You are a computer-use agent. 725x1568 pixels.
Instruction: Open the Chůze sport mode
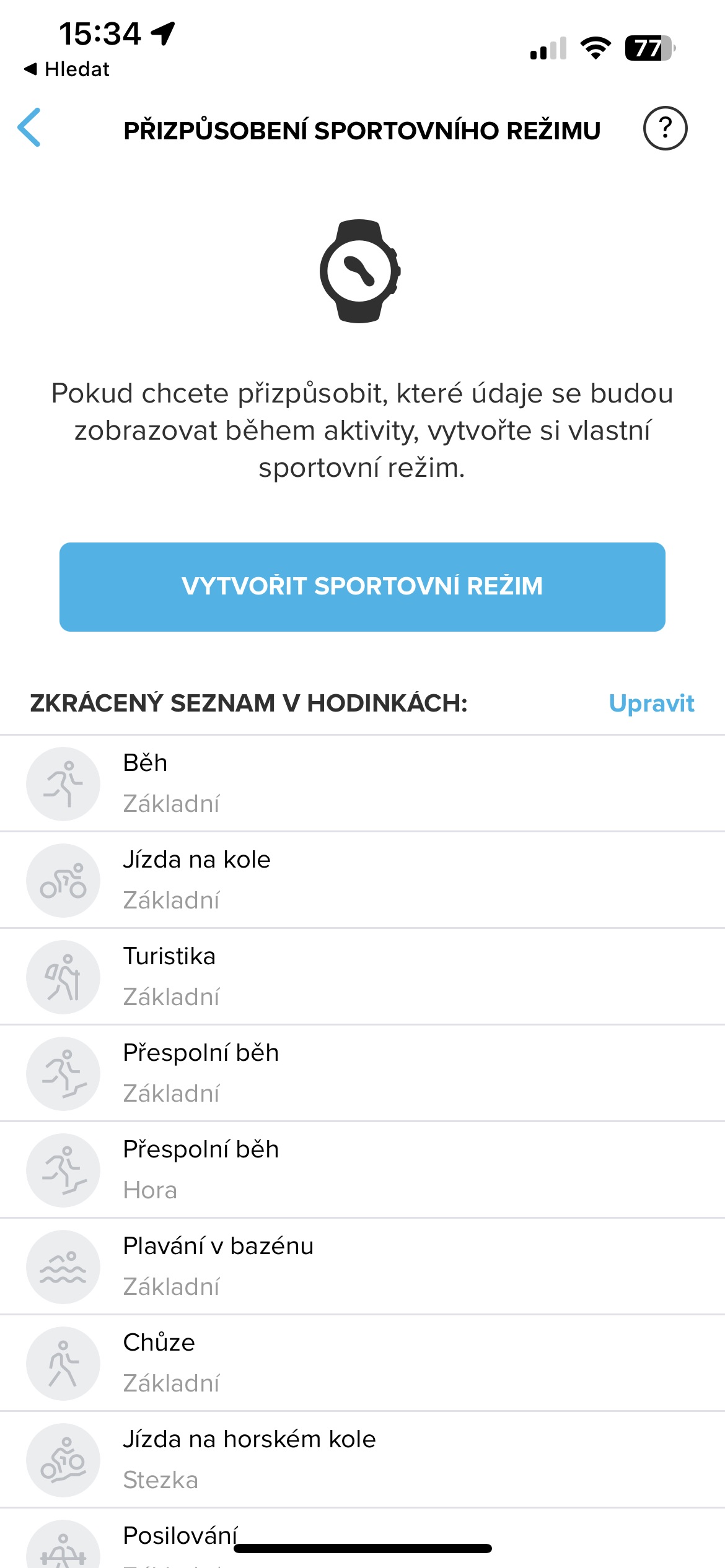tap(362, 1363)
